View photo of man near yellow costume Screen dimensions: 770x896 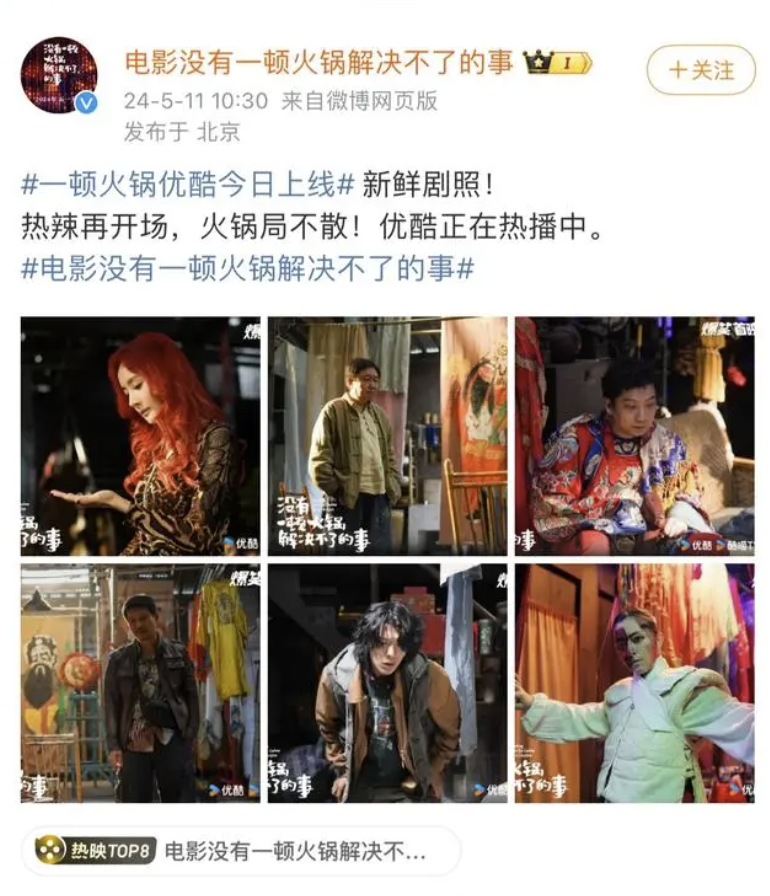[140, 683]
